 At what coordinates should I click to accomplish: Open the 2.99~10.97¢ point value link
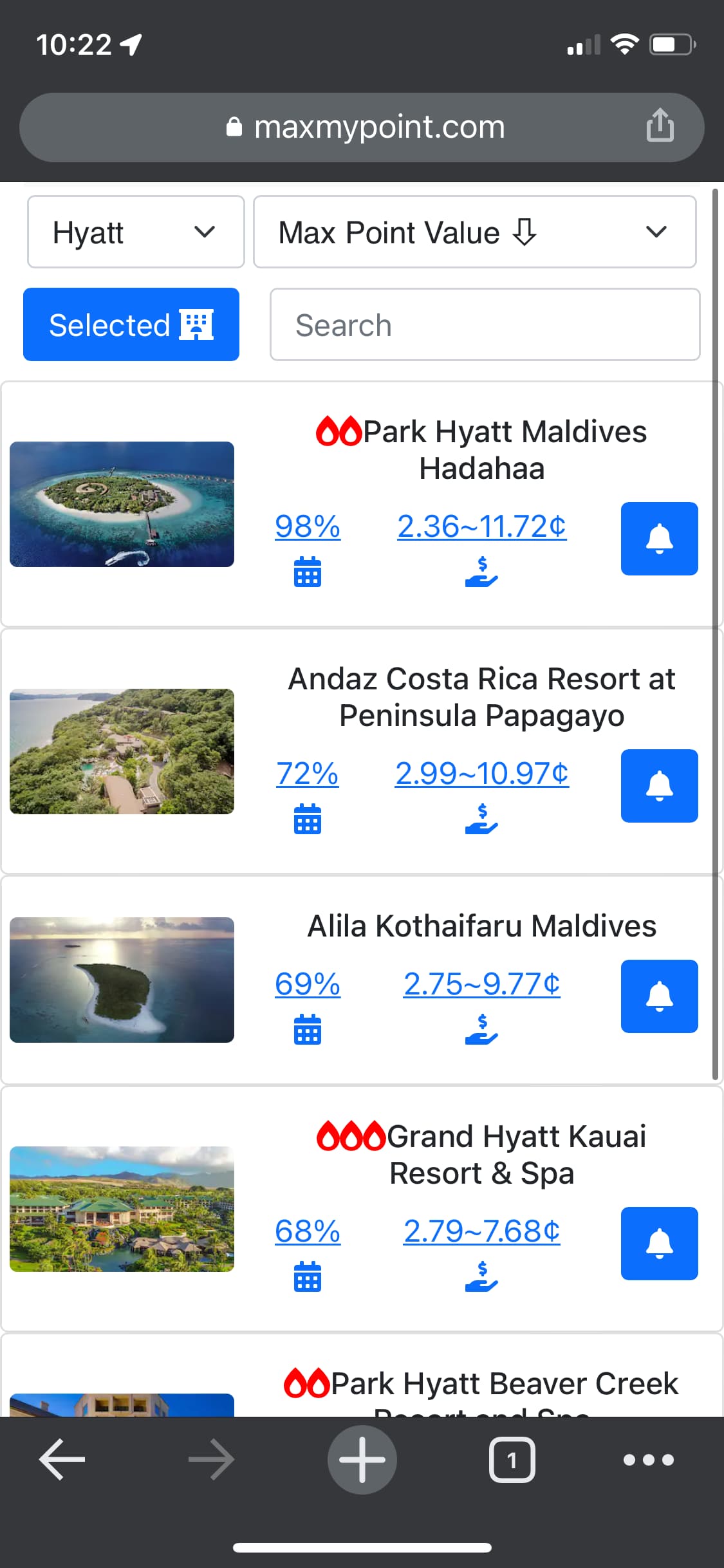481,774
